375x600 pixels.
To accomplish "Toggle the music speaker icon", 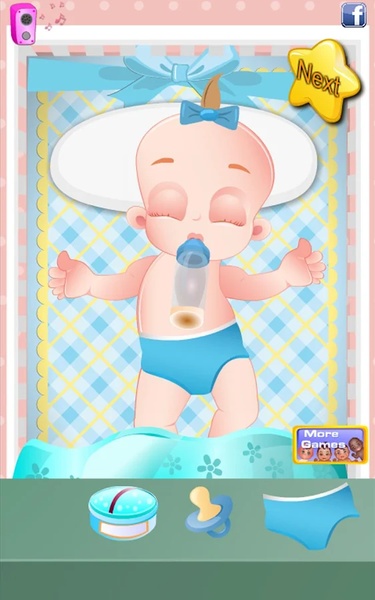I will coord(23,24).
